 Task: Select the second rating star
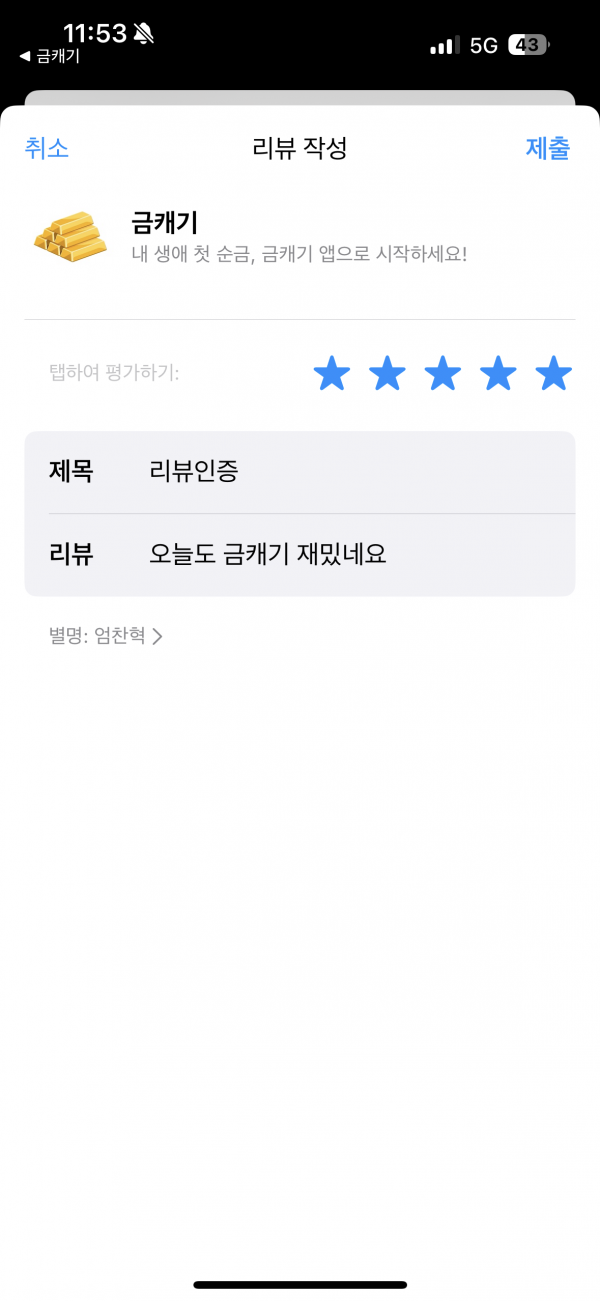click(387, 374)
